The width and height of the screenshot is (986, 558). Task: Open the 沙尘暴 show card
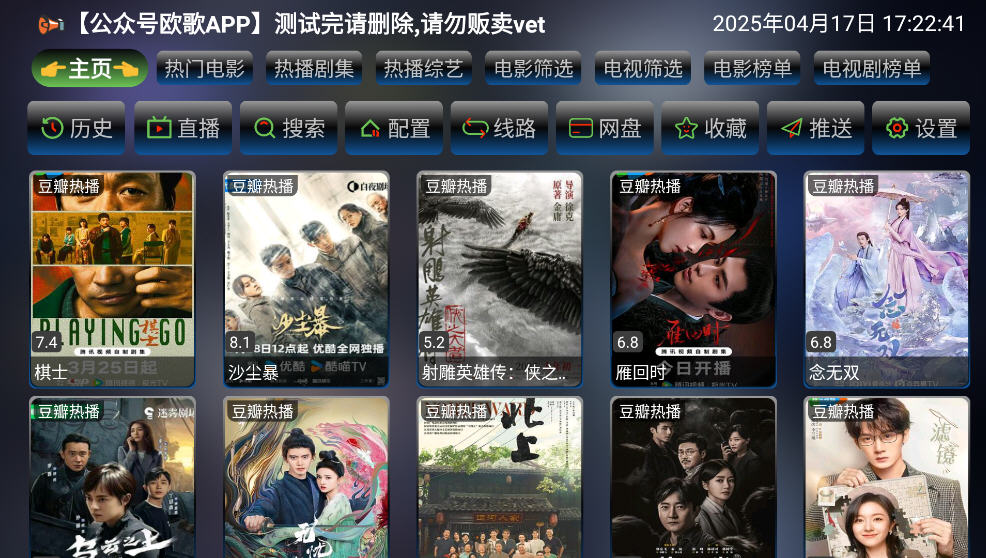point(306,279)
